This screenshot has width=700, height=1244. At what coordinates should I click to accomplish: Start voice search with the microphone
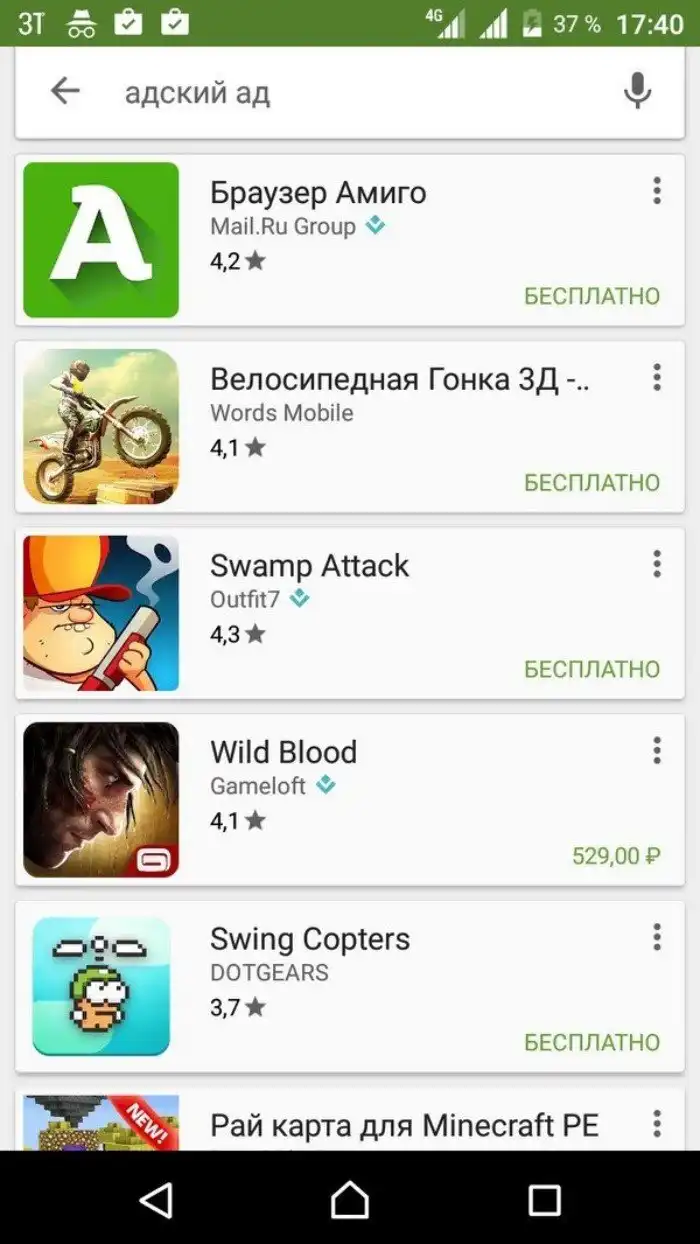click(x=637, y=92)
